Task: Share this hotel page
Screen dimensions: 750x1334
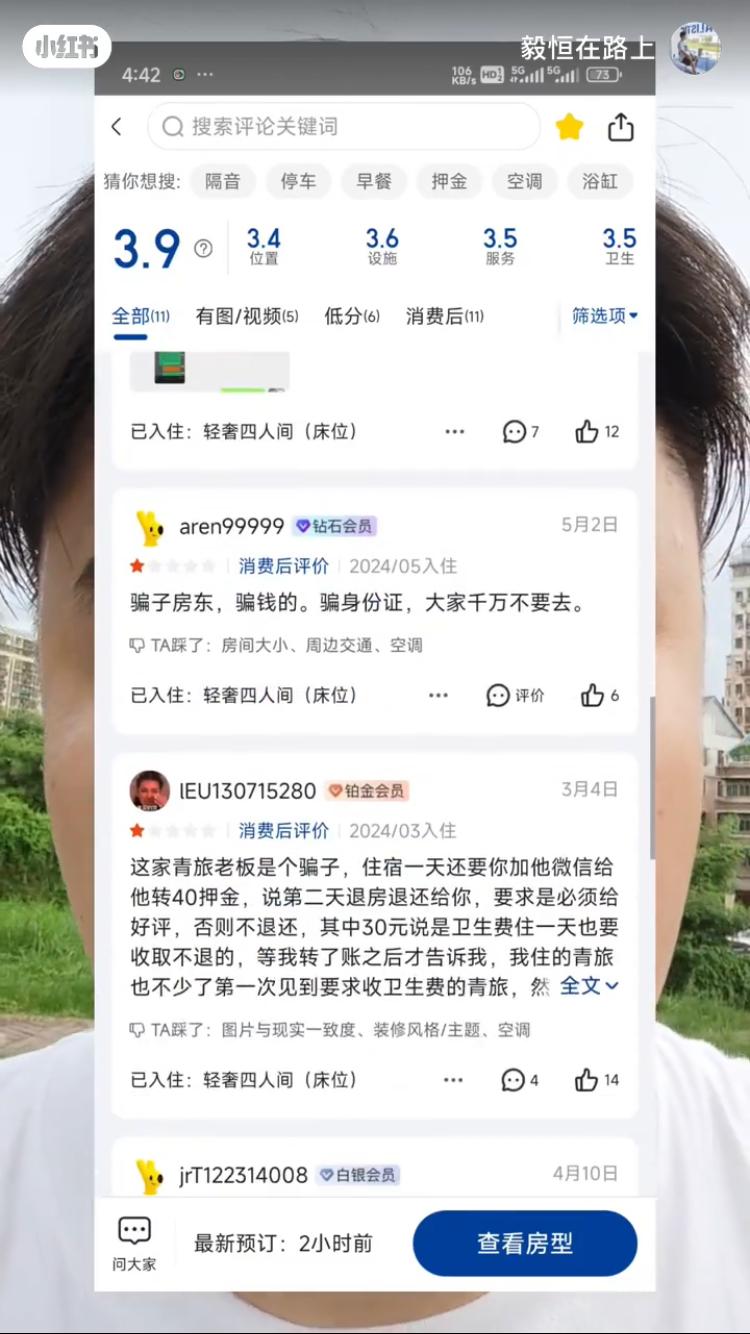Action: [x=621, y=127]
